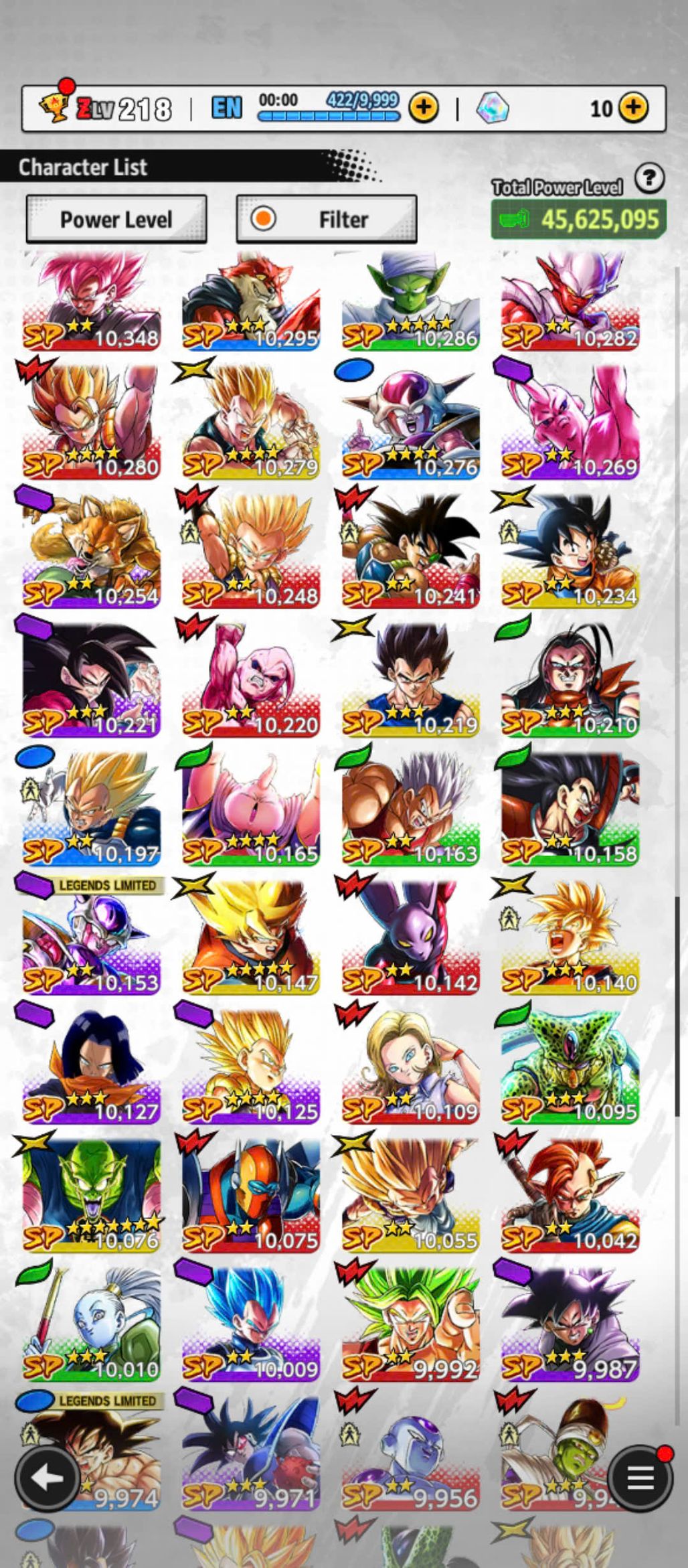This screenshot has width=688, height=1568.
Task: Select the character with power 10,348
Action: point(92,301)
